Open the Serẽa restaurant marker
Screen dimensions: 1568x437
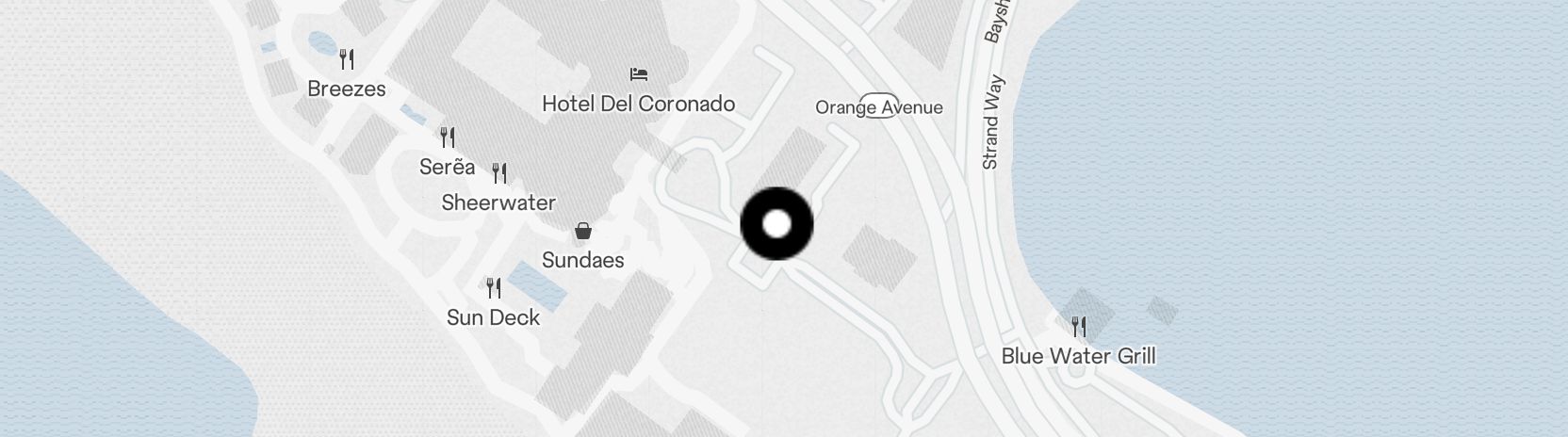coord(448,138)
